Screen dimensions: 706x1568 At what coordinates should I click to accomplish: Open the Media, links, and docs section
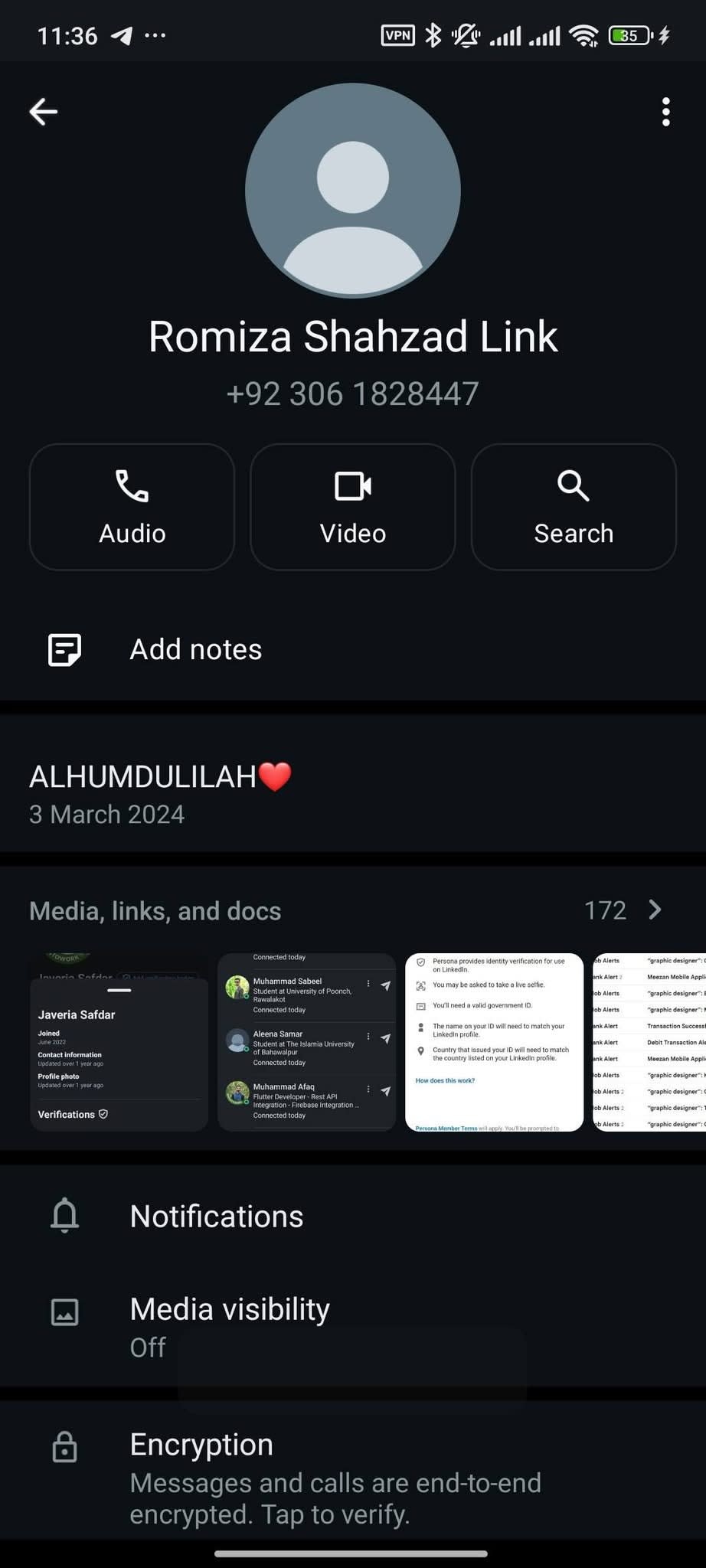coord(155,910)
